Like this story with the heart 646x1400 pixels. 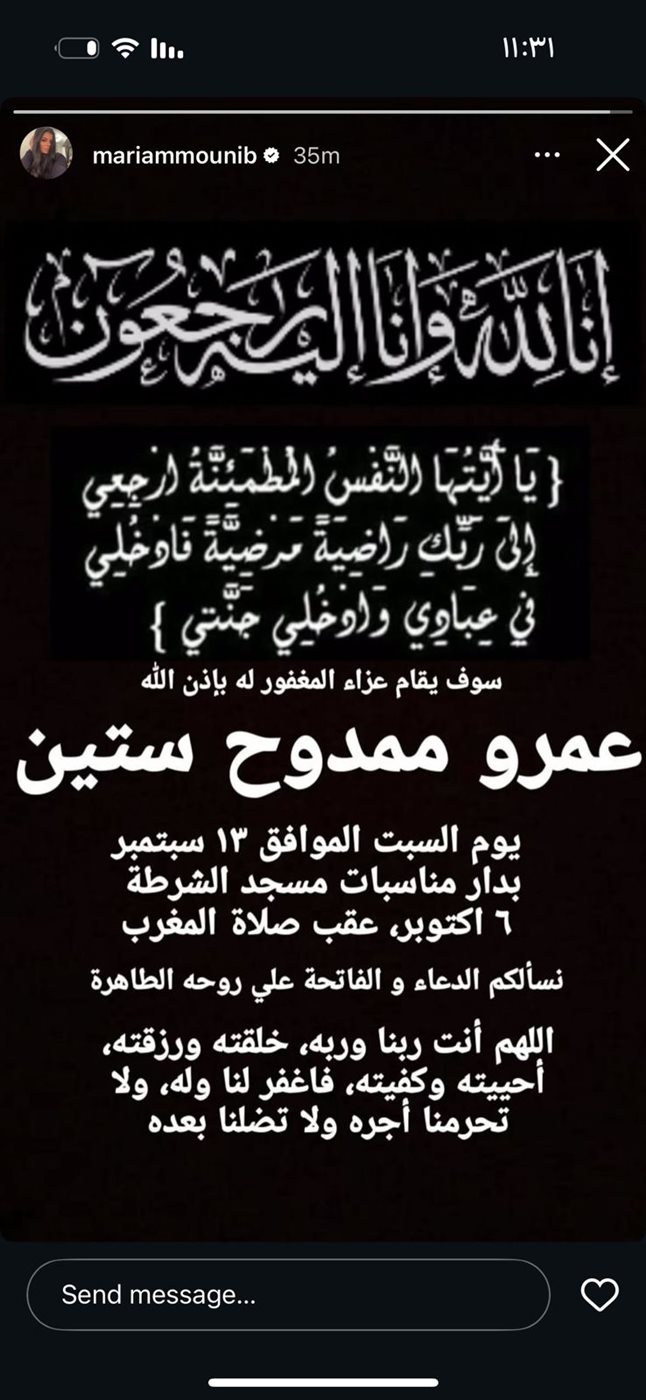[599, 1295]
